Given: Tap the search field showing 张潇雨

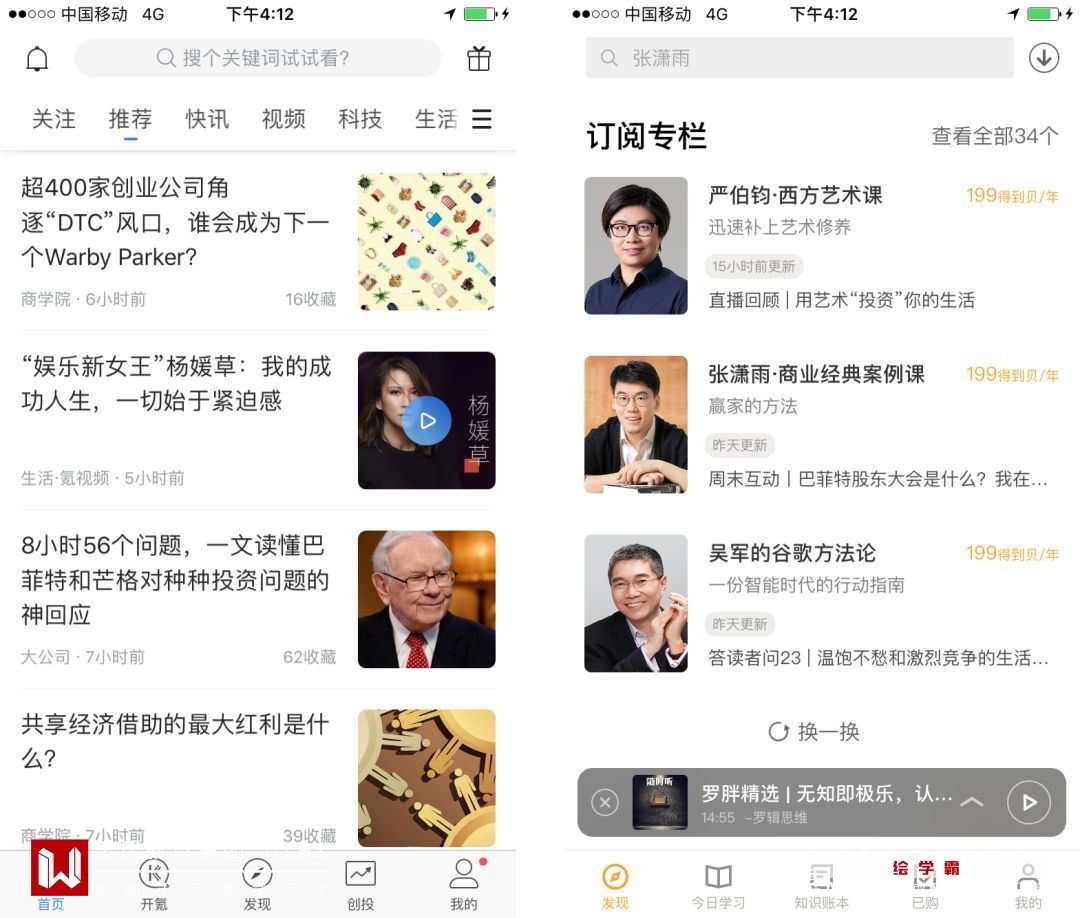Looking at the screenshot, I should click(x=800, y=59).
